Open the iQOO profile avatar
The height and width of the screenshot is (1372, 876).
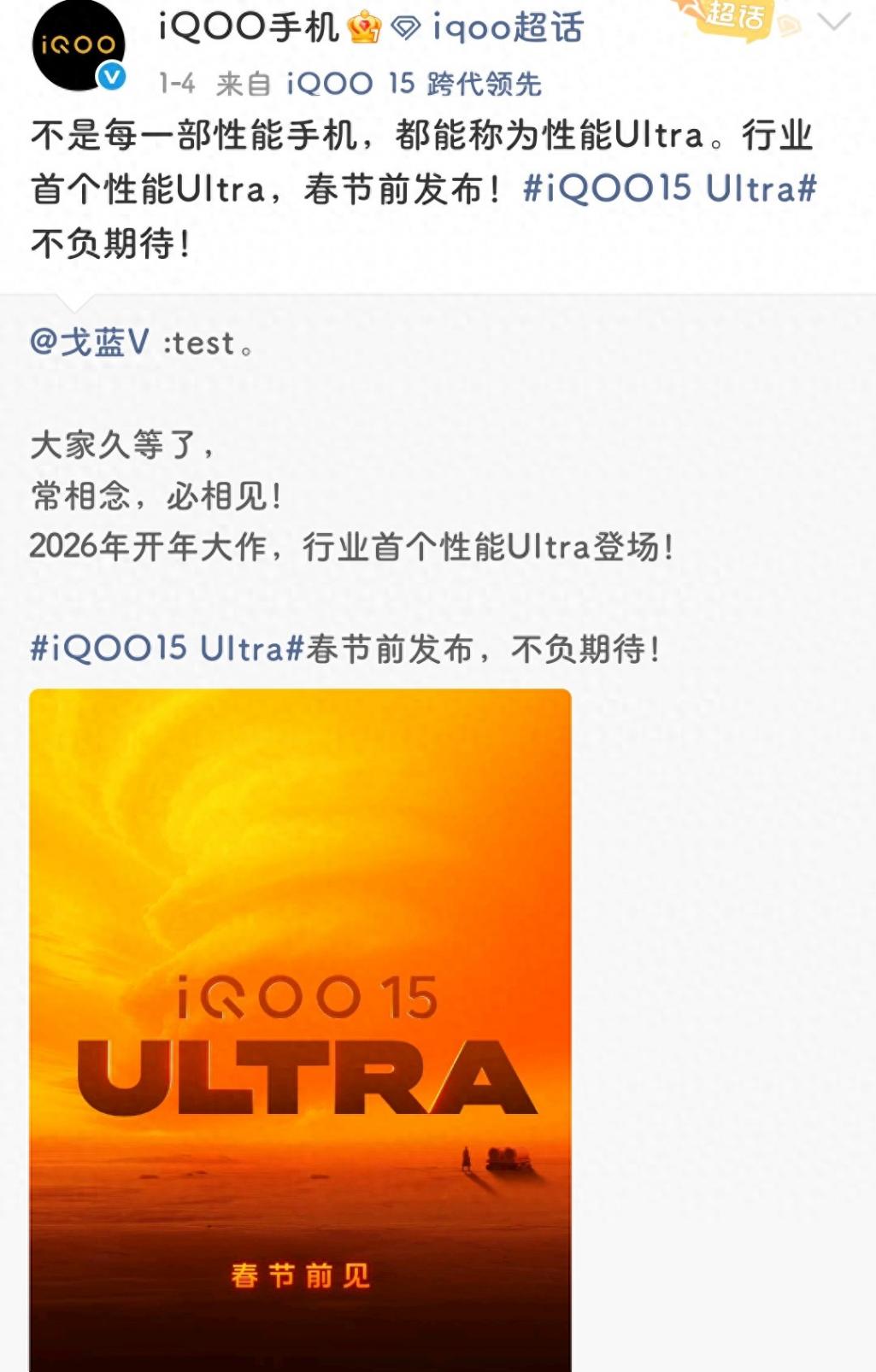click(79, 45)
